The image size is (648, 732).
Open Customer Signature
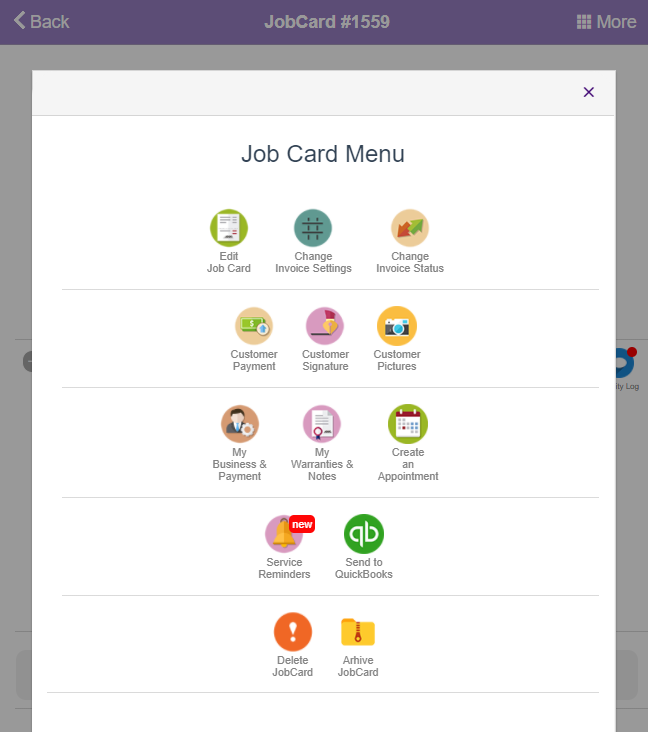(325, 327)
